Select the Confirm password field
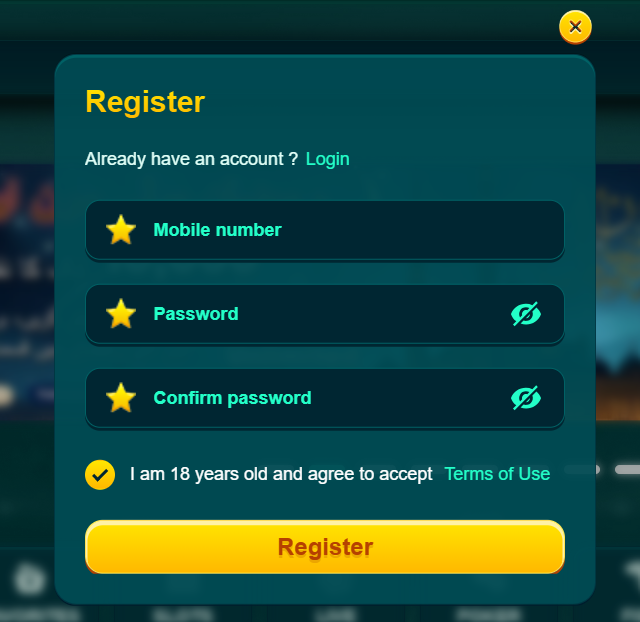 click(x=320, y=398)
